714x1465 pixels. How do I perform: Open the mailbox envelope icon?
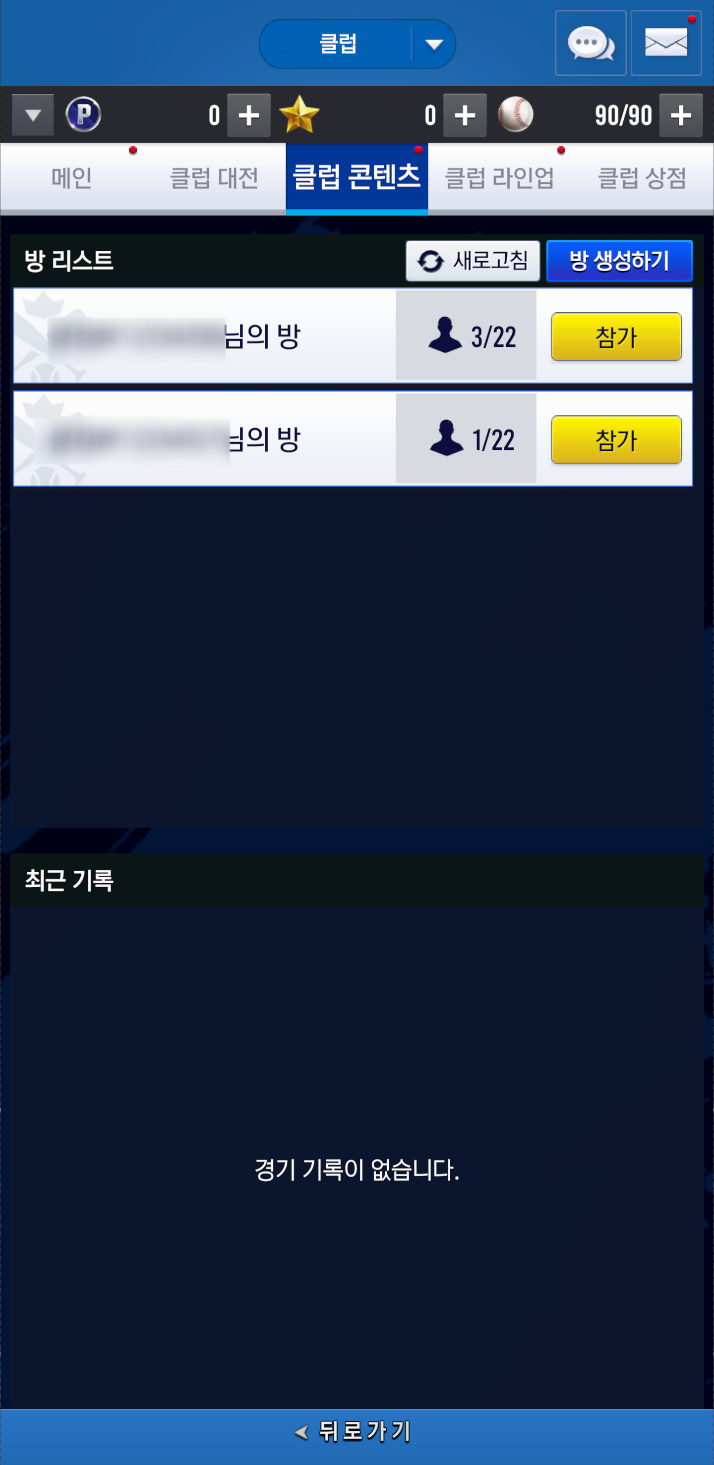[x=666, y=43]
